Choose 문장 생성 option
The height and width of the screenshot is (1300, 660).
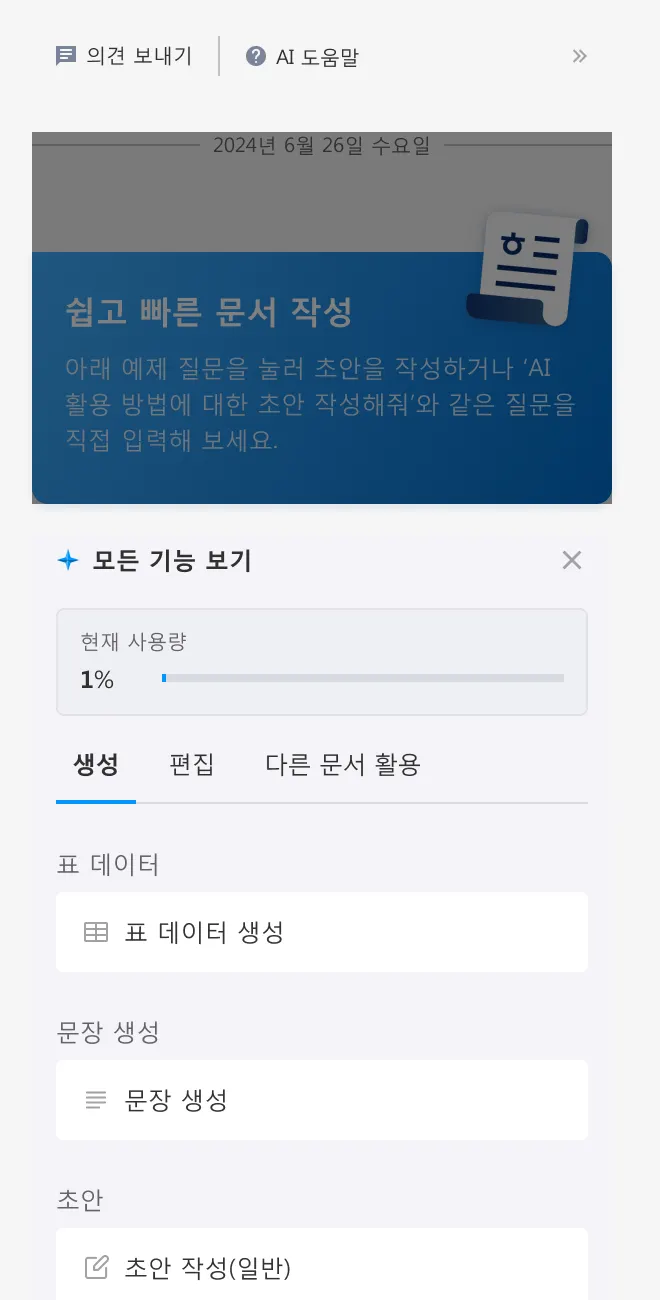(x=322, y=1100)
